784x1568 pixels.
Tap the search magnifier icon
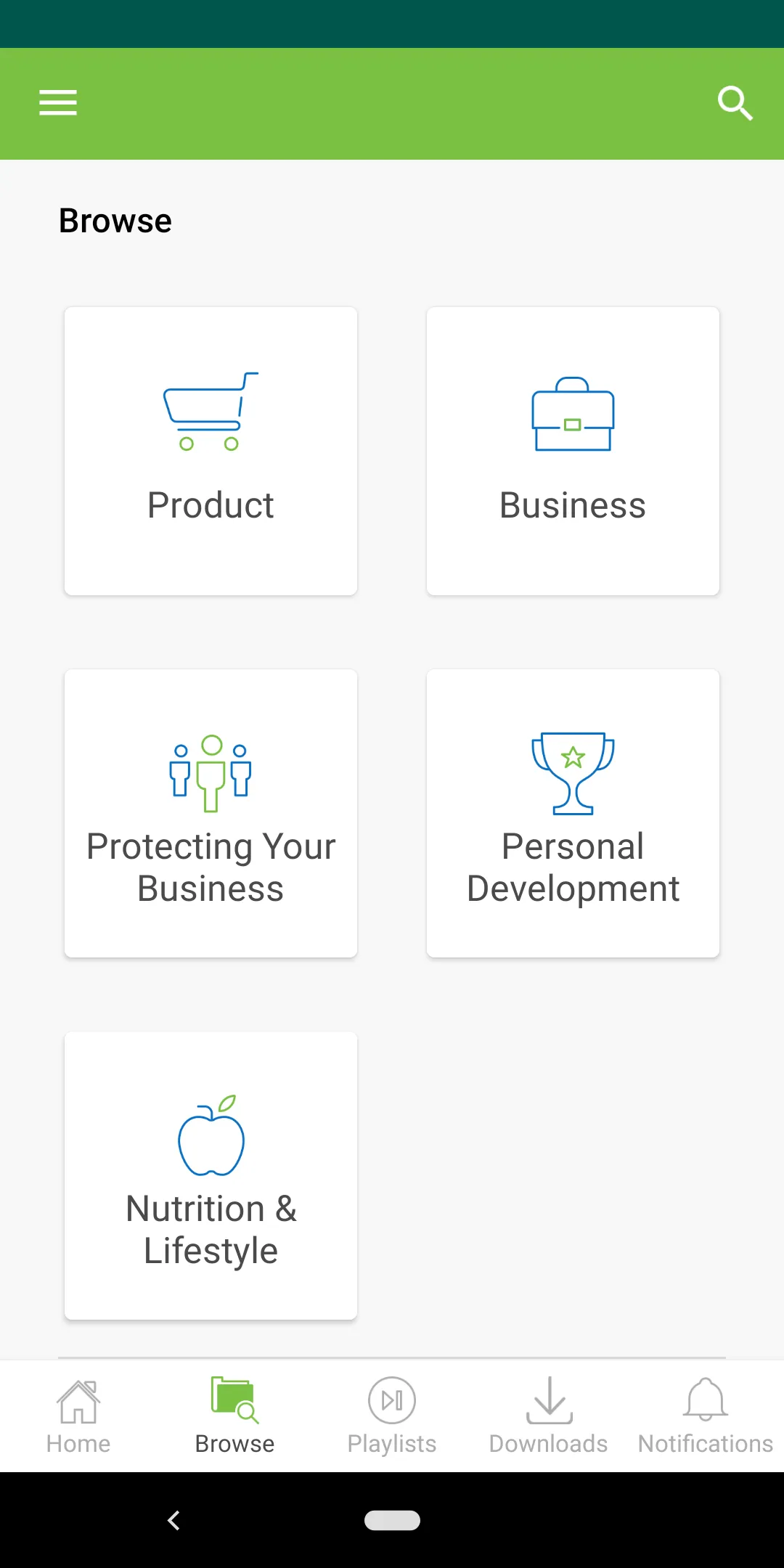point(735,103)
